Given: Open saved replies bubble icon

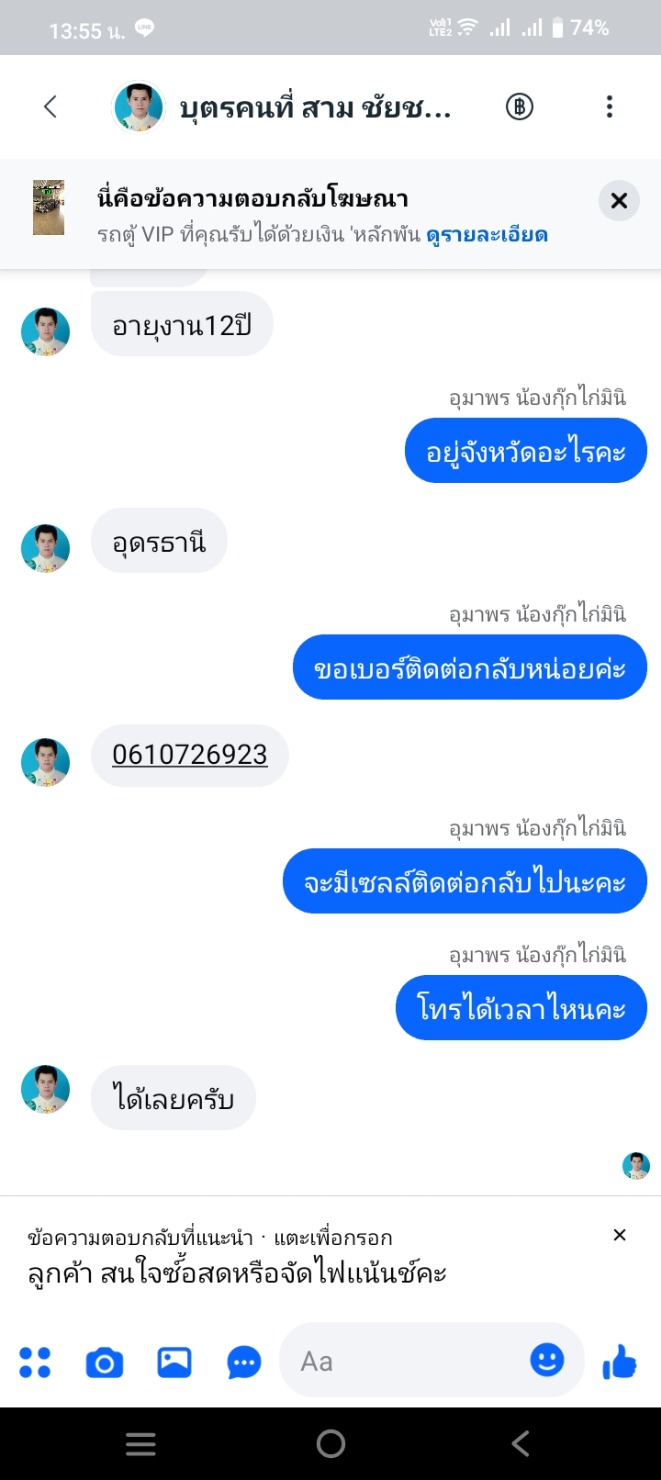Looking at the screenshot, I should point(244,1362).
